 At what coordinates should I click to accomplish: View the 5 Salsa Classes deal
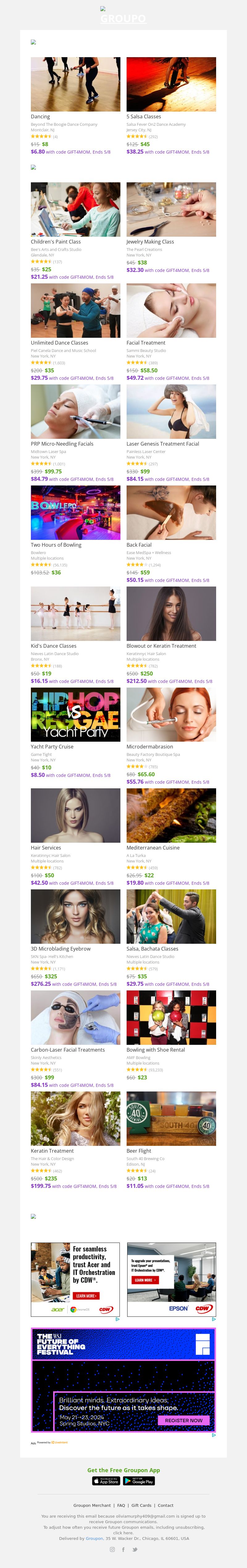(x=171, y=85)
